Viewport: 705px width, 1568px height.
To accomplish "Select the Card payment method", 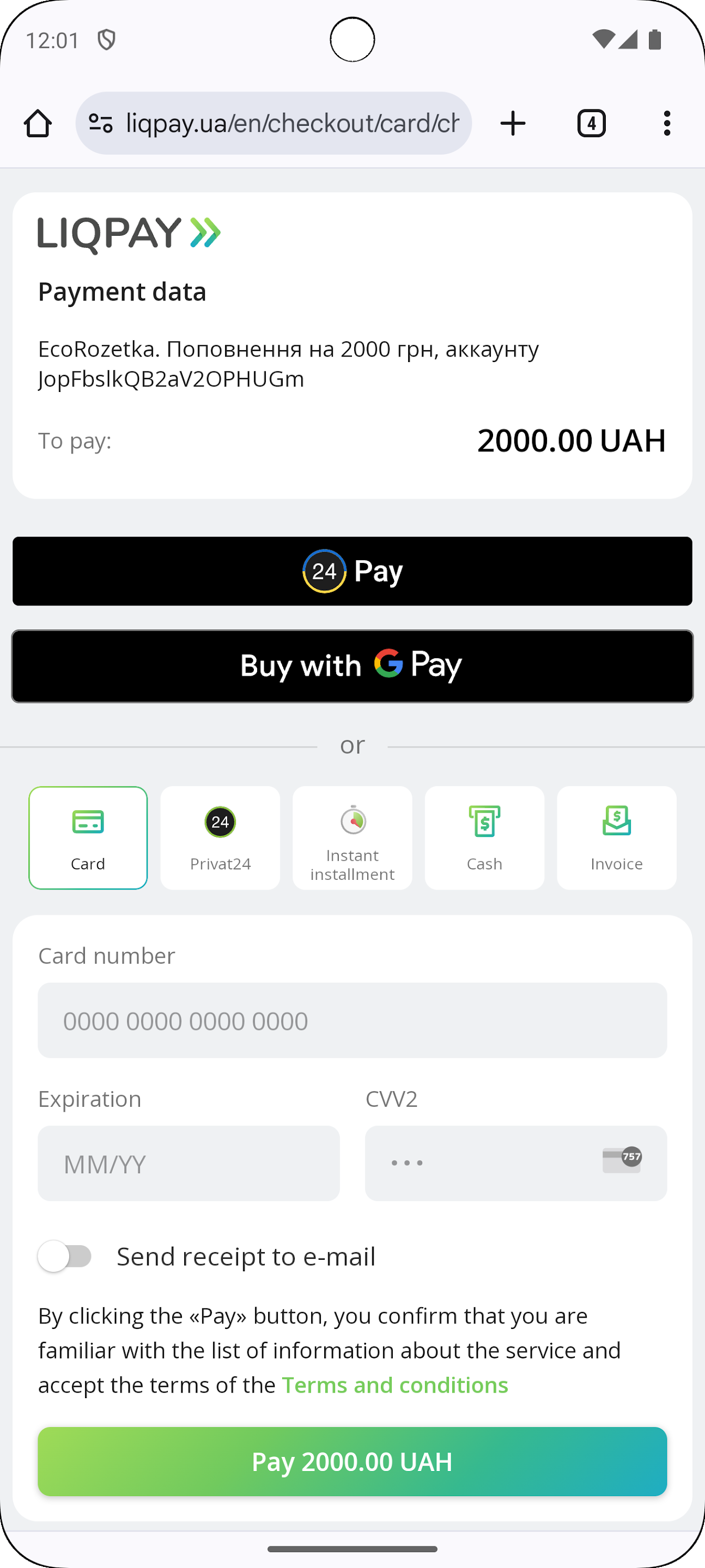I will tap(88, 837).
